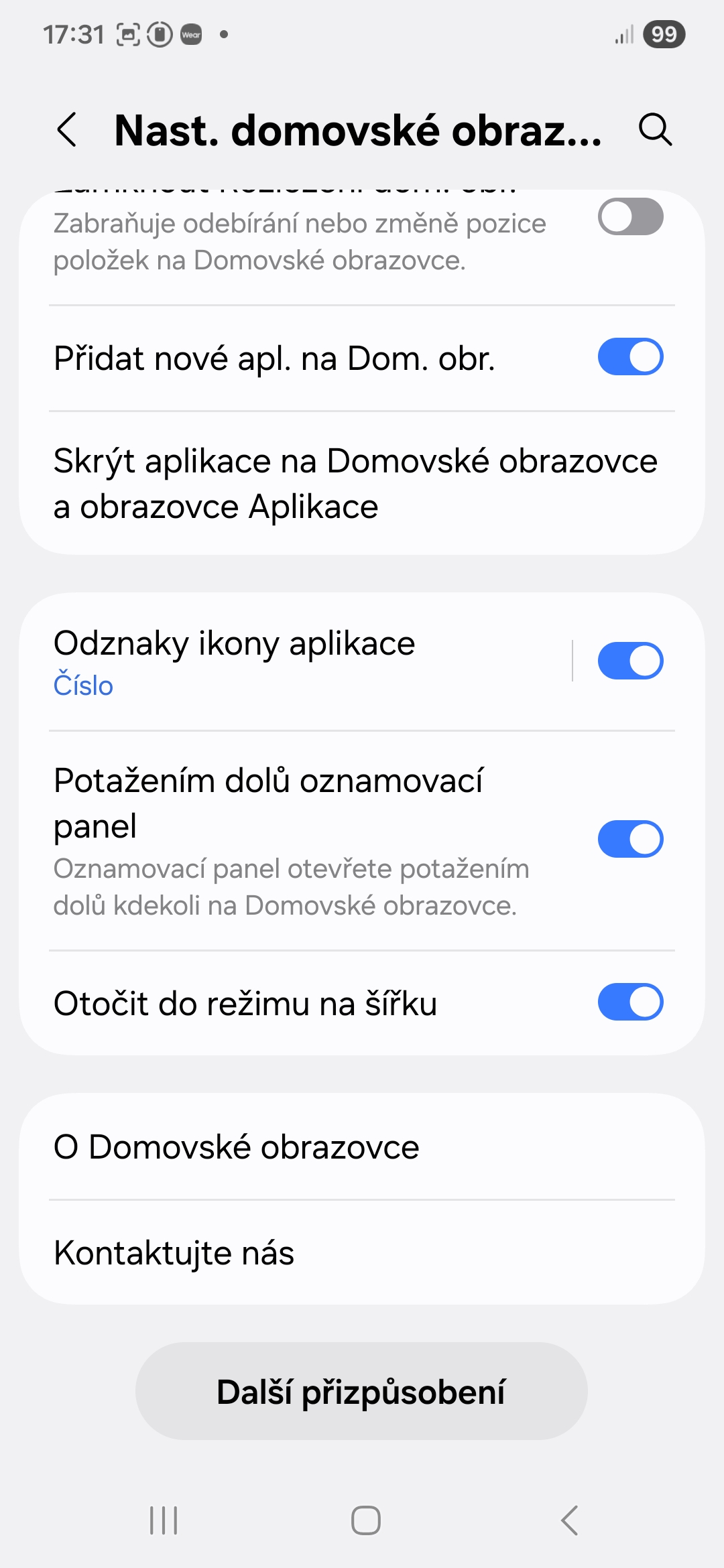Screen dimensions: 724x1568
Task: Go to the system home screen
Action: point(365,1520)
